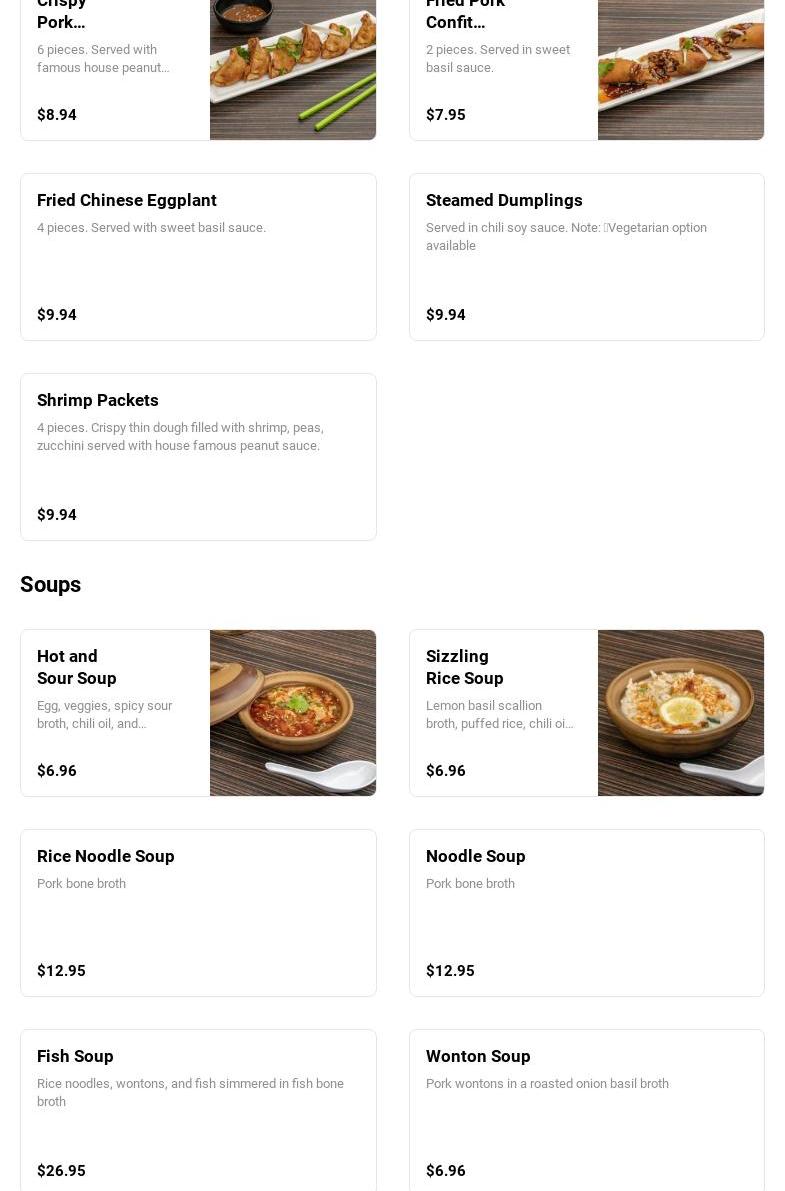Open Fried Chinese Eggplant card
The width and height of the screenshot is (785, 1191).
[198, 257]
